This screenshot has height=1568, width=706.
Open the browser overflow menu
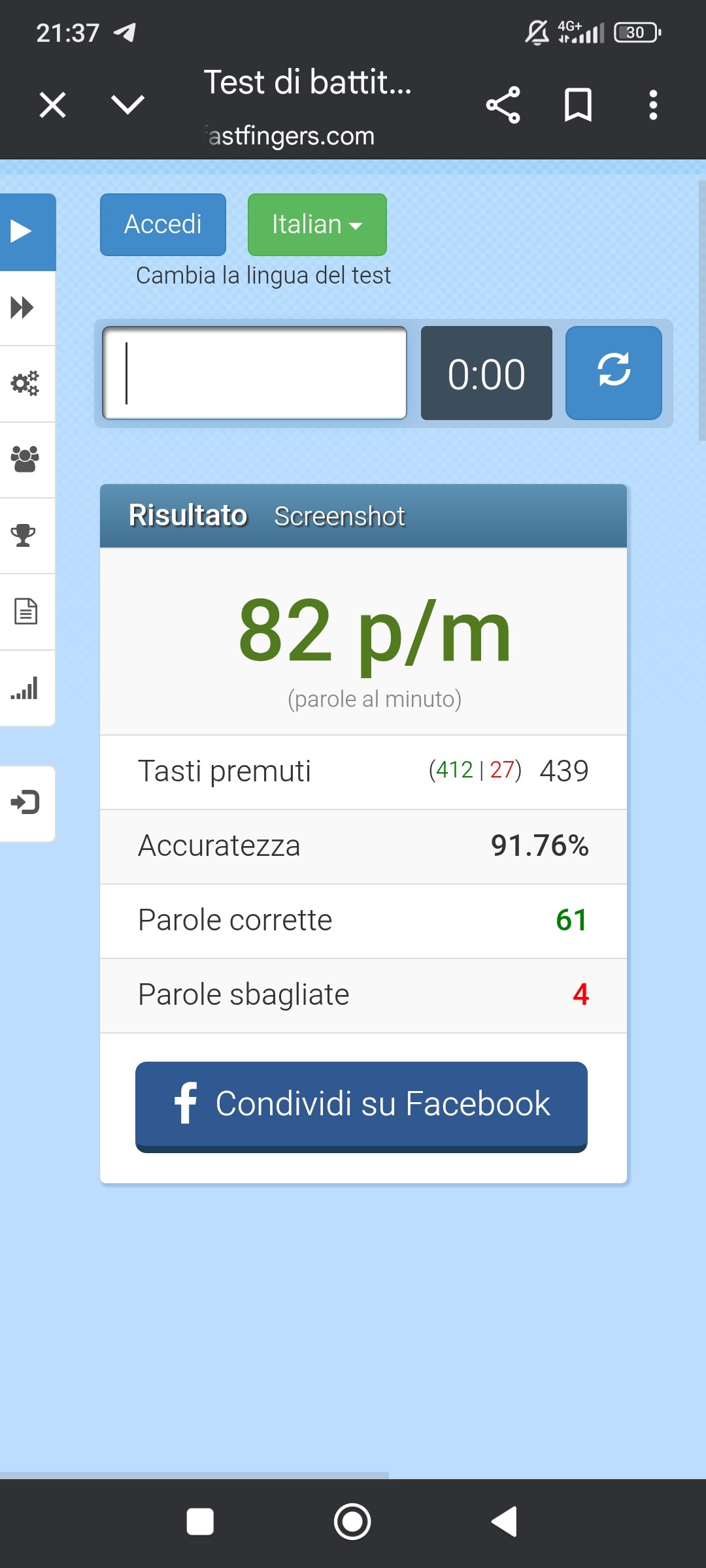653,105
